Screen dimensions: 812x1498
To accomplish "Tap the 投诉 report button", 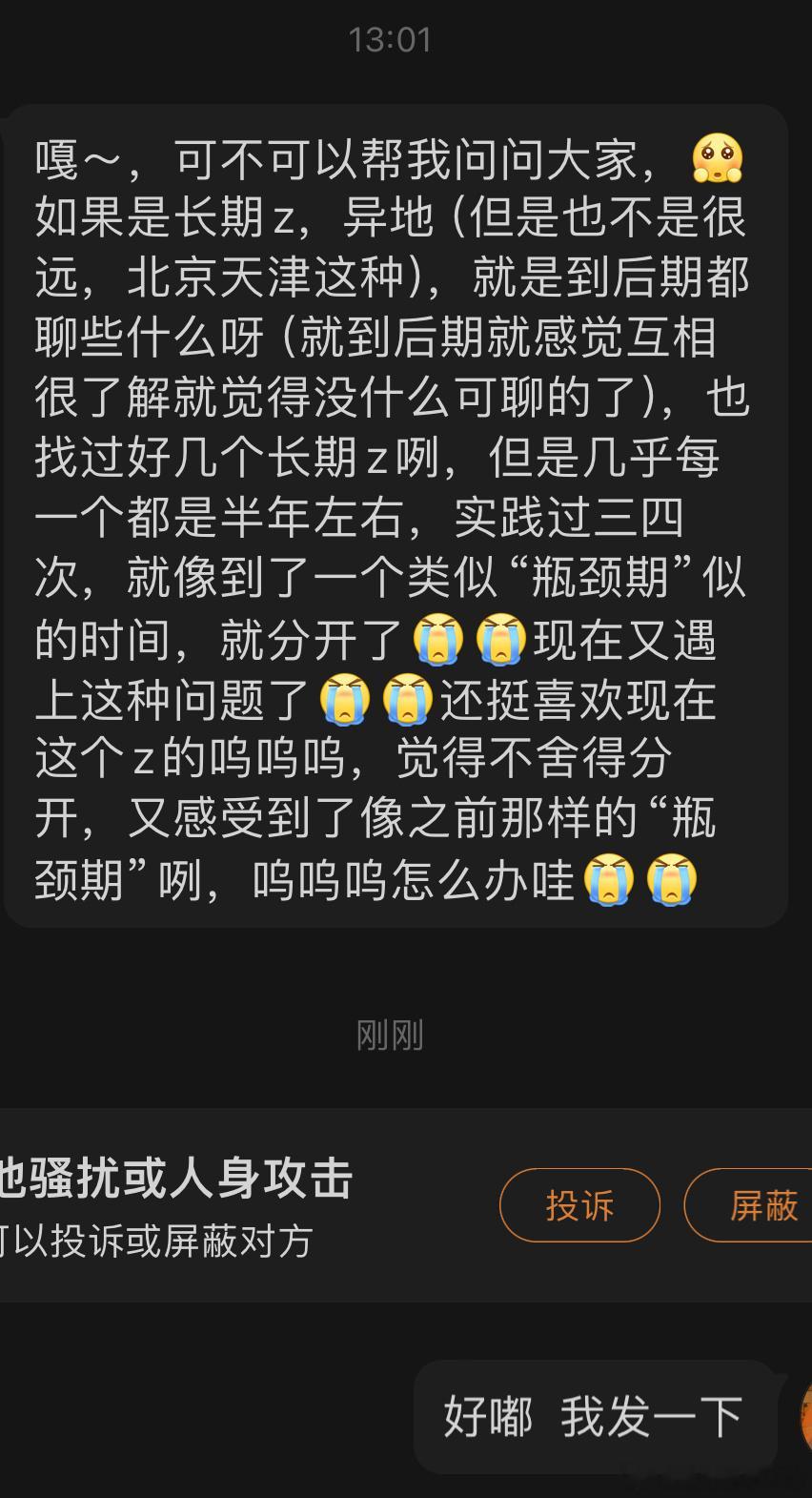I will (x=579, y=1205).
